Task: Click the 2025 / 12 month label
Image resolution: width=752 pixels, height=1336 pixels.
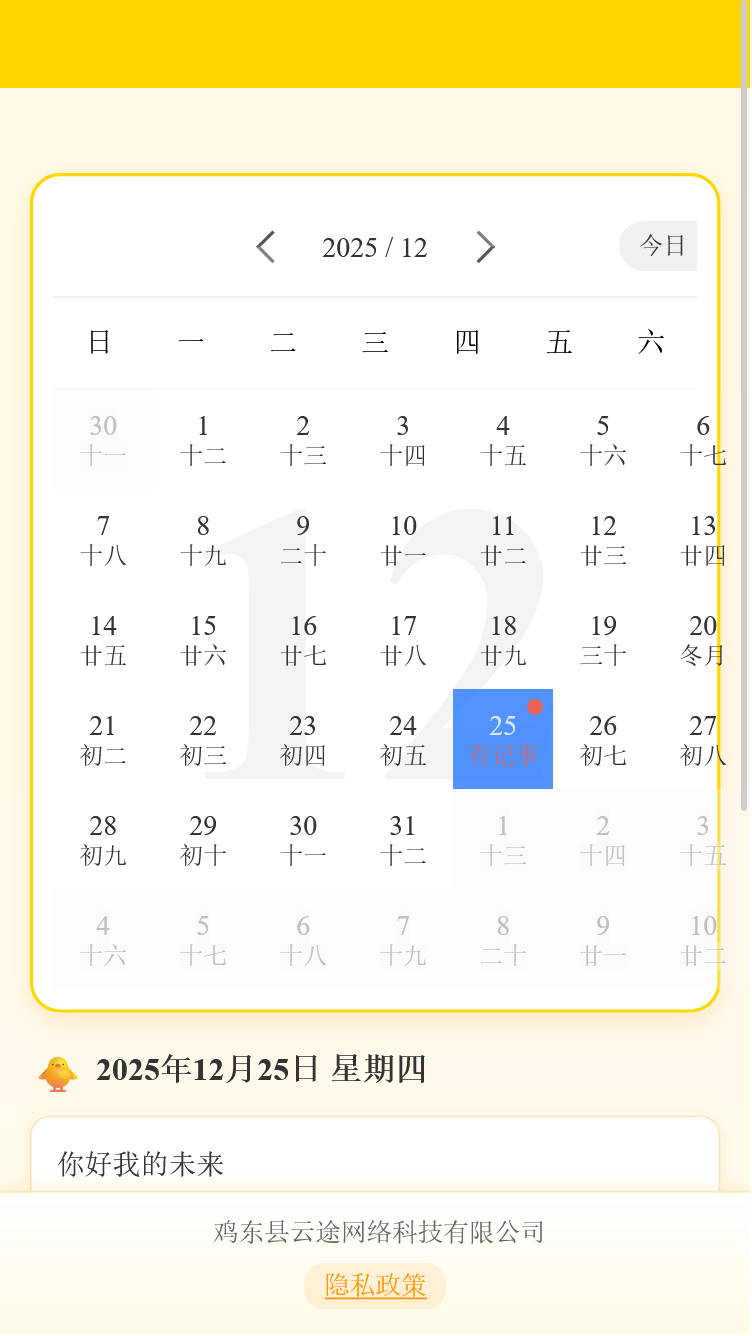Action: 374,246
